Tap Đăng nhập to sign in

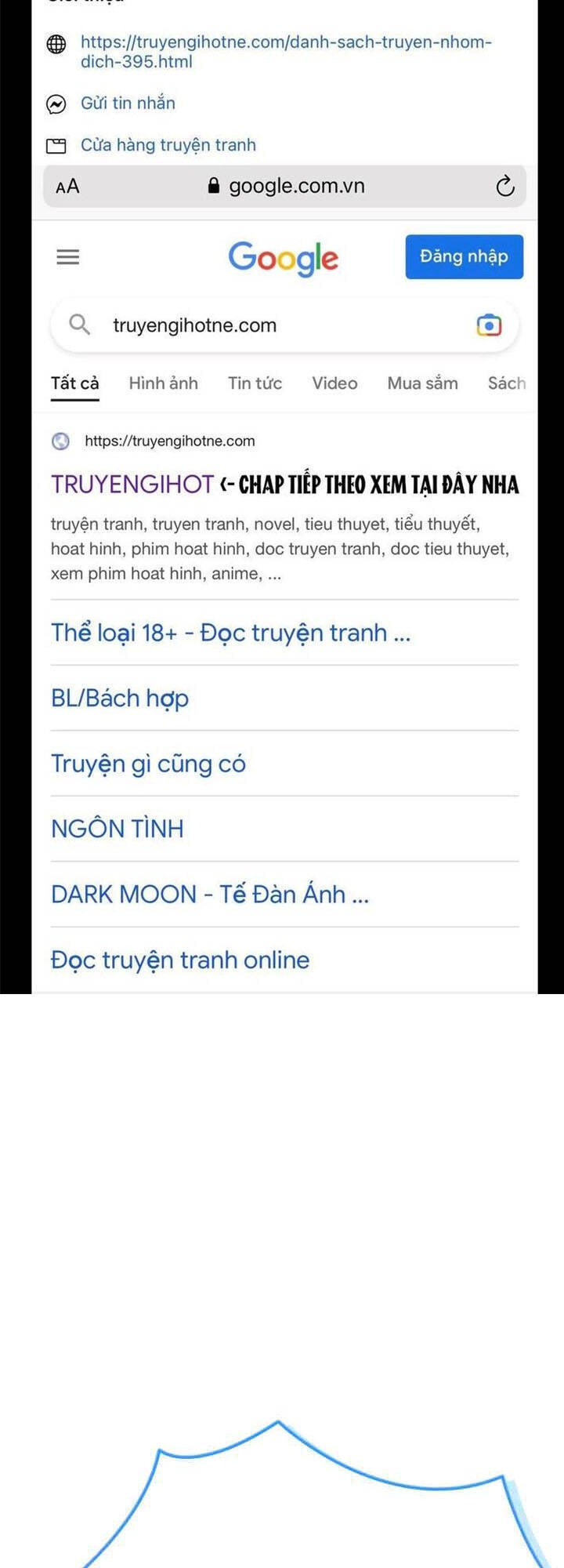(x=464, y=256)
